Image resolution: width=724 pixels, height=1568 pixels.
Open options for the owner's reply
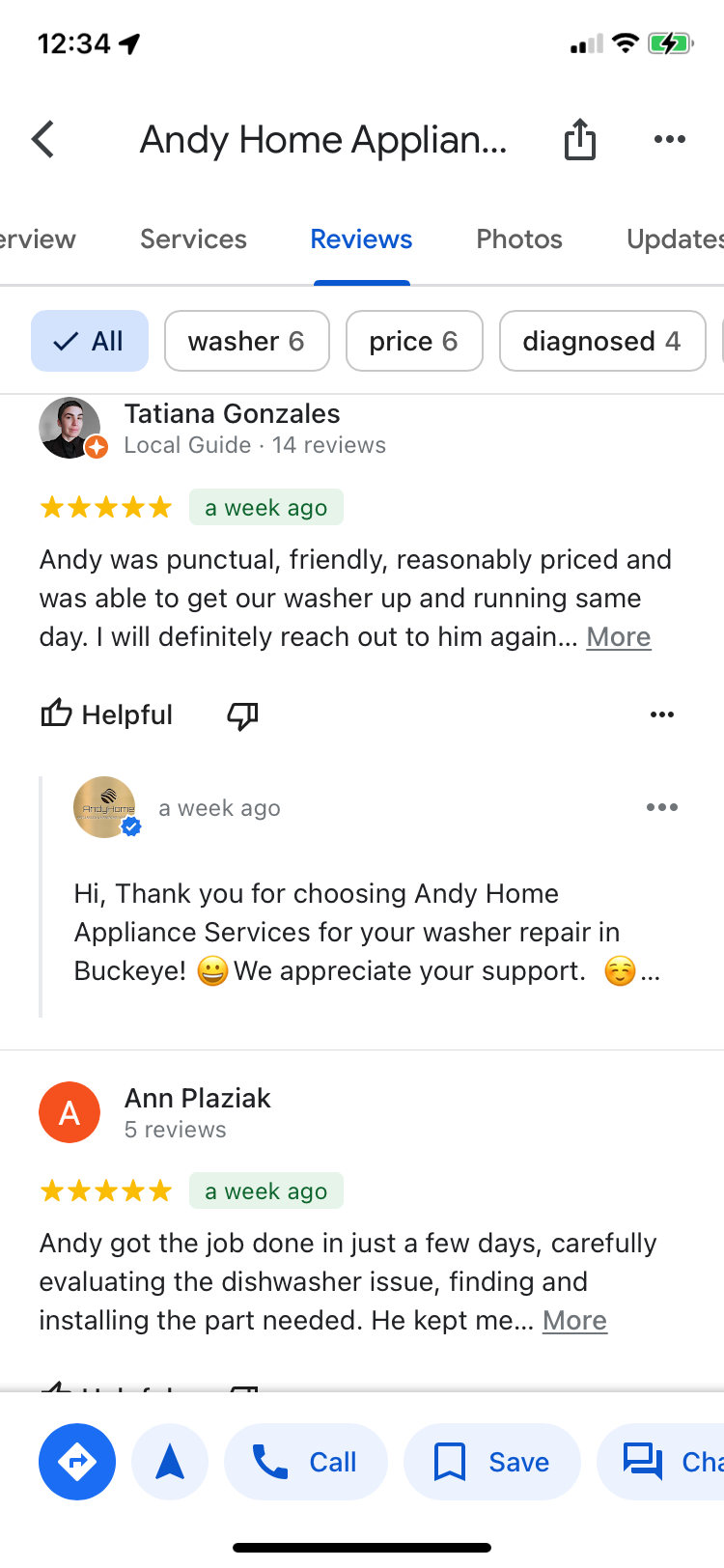point(662,807)
